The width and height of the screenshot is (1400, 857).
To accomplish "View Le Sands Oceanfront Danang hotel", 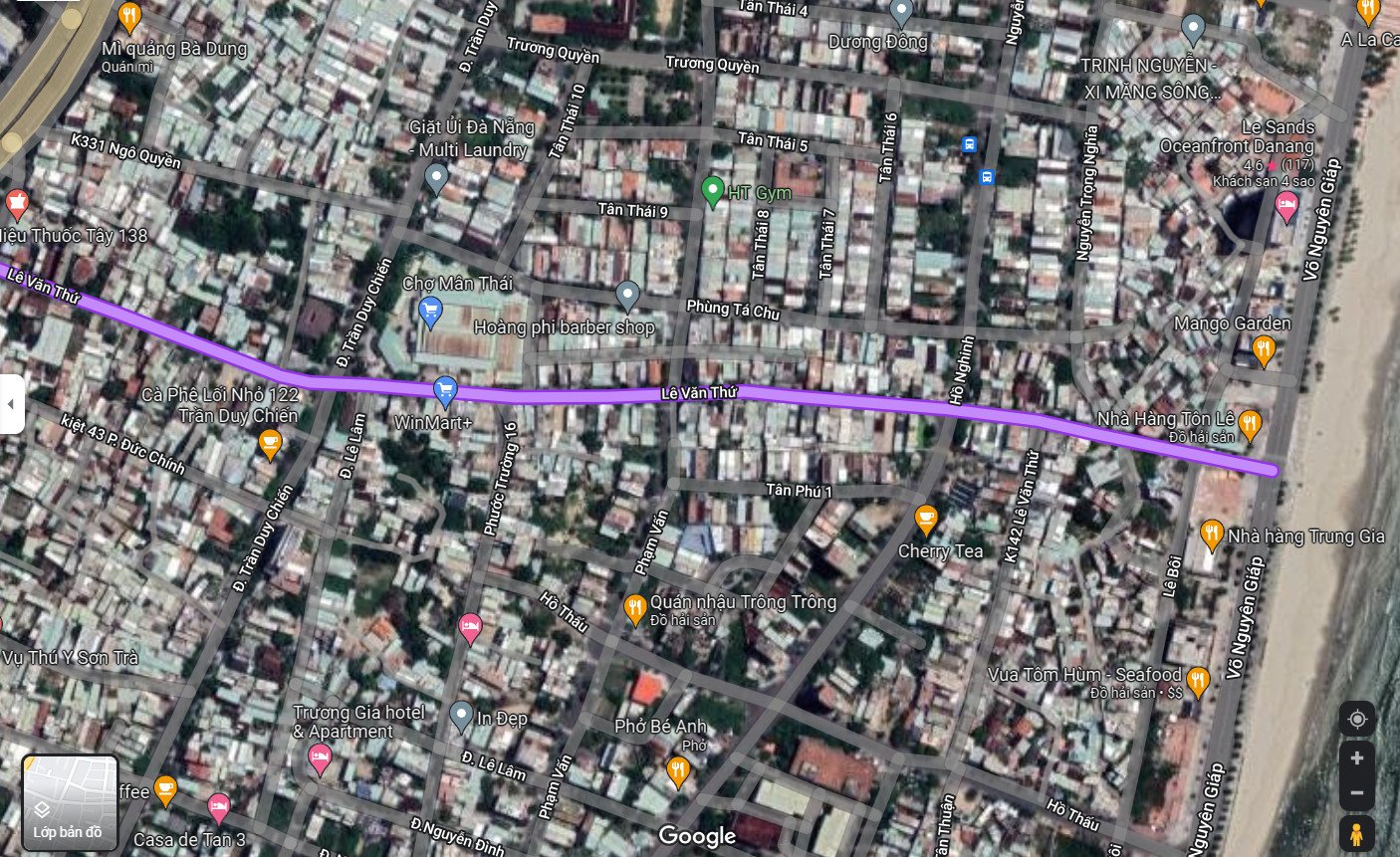I will pos(1285,206).
